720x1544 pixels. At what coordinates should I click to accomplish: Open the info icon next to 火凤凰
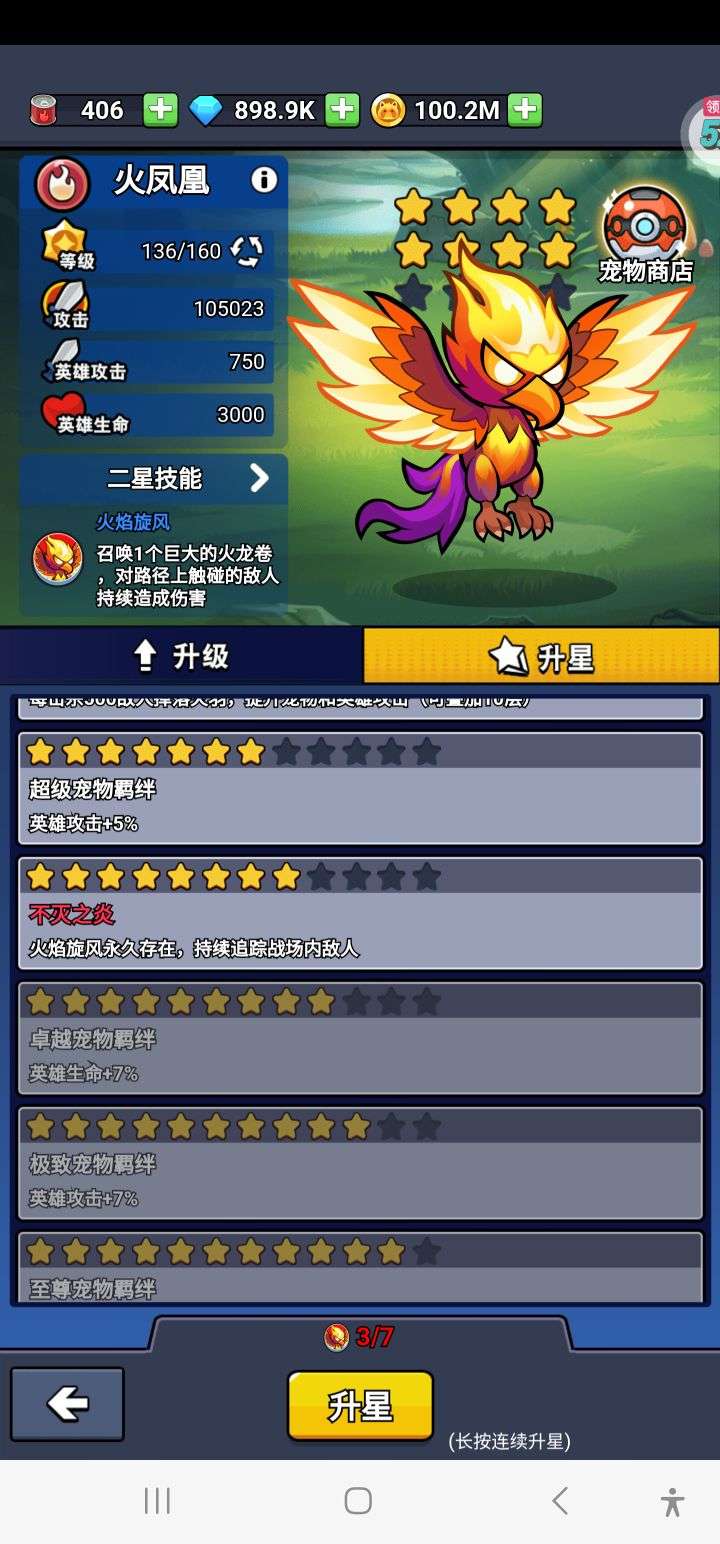[264, 179]
